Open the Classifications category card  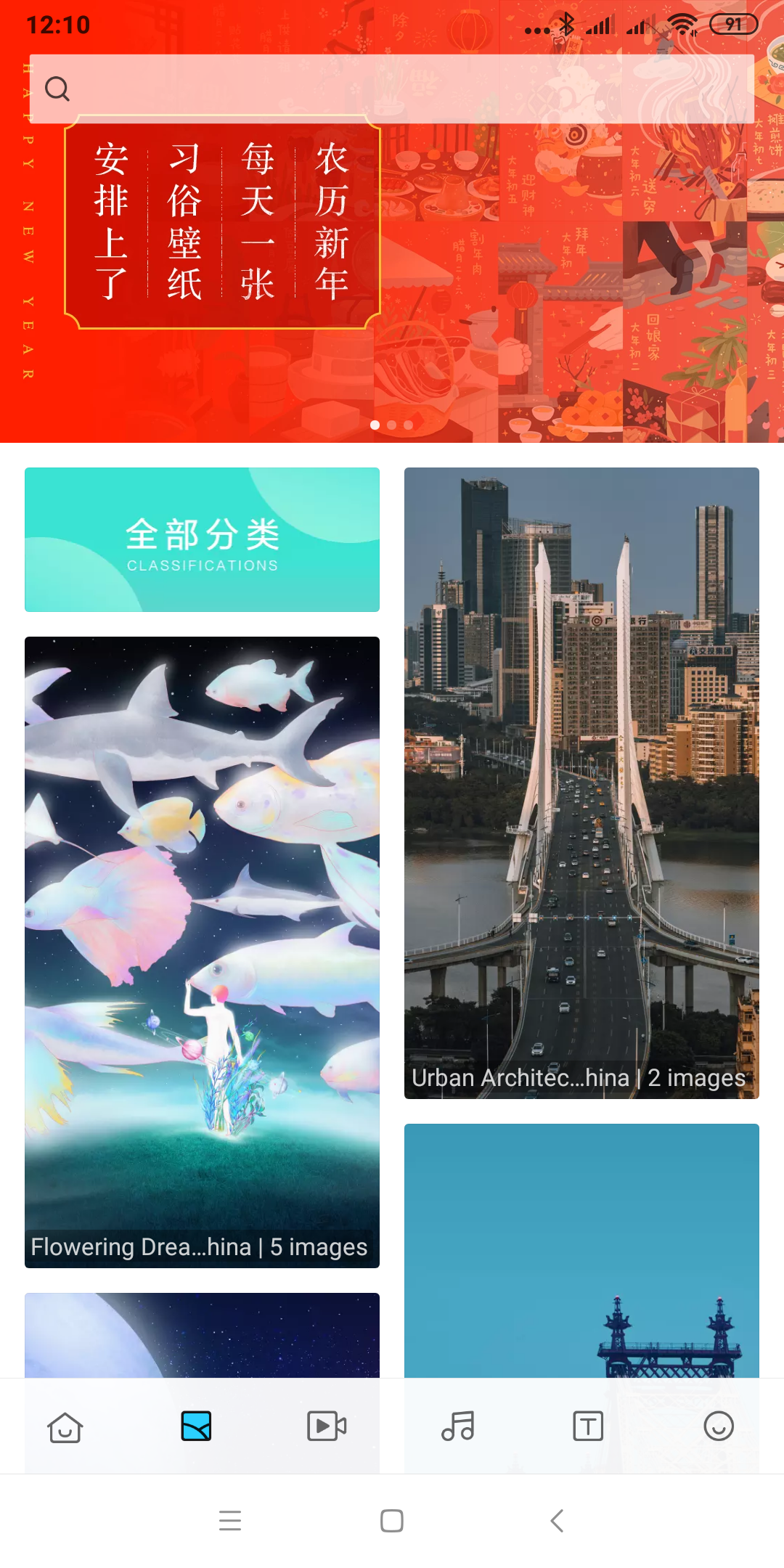202,539
